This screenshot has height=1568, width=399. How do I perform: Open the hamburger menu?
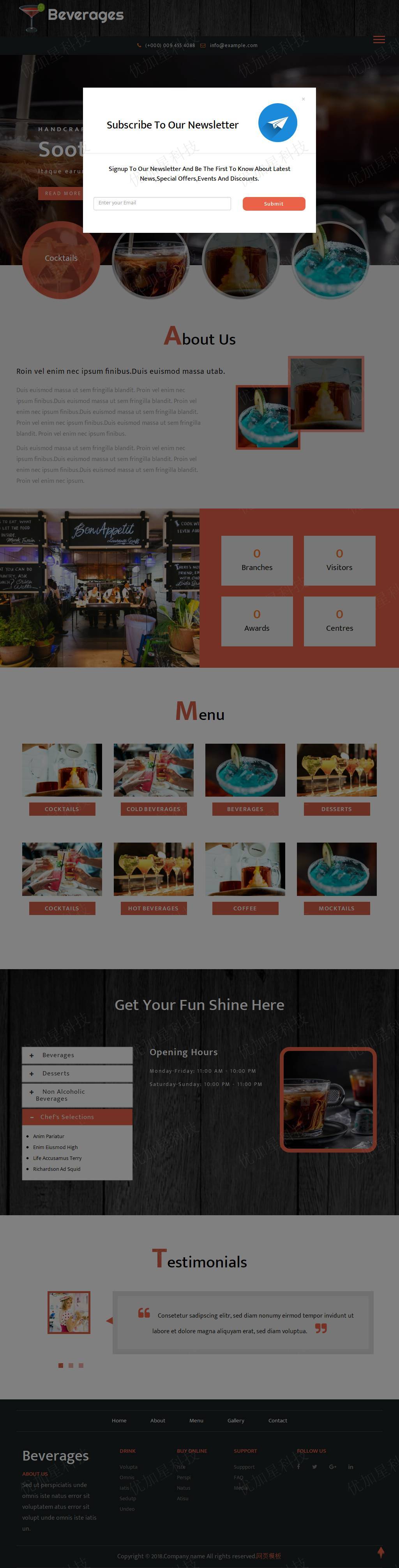point(378,40)
